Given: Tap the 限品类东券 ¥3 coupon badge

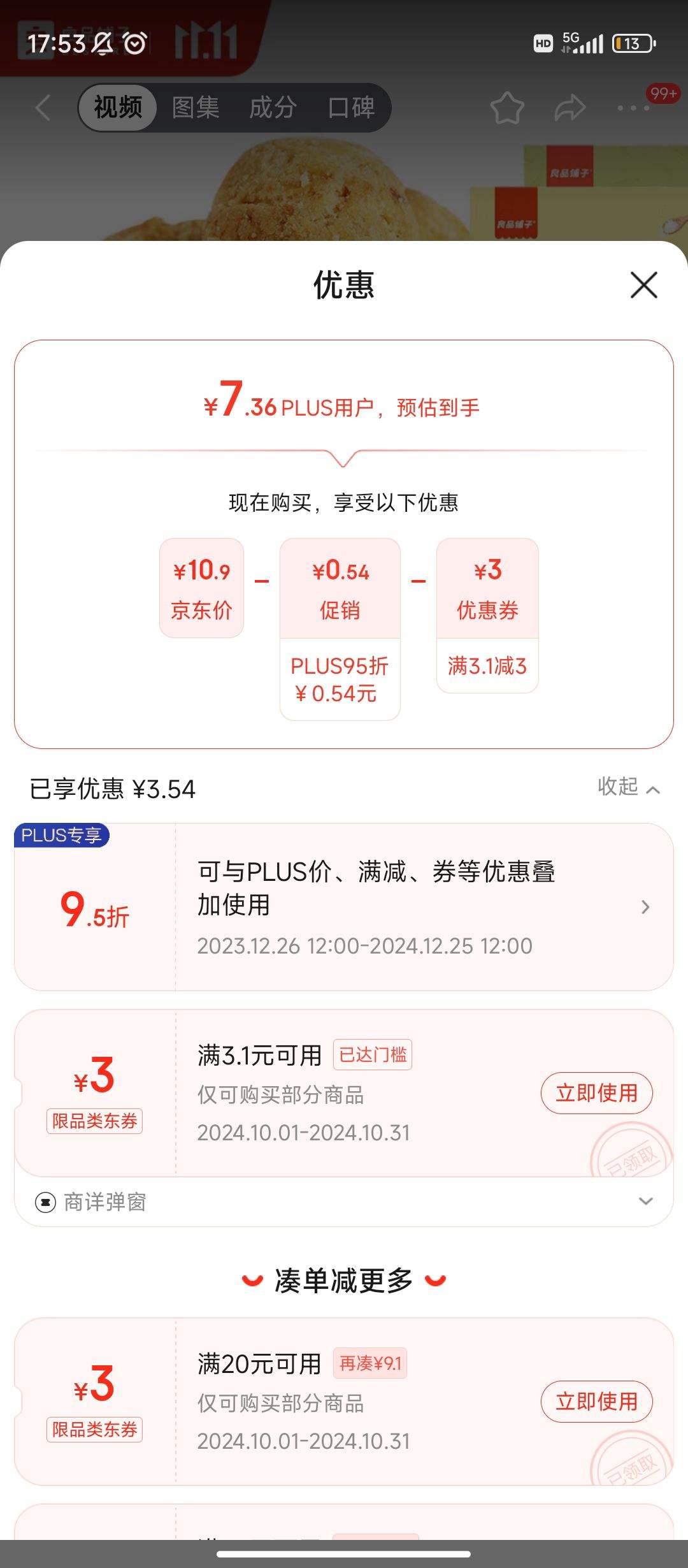Looking at the screenshot, I should [93, 1121].
